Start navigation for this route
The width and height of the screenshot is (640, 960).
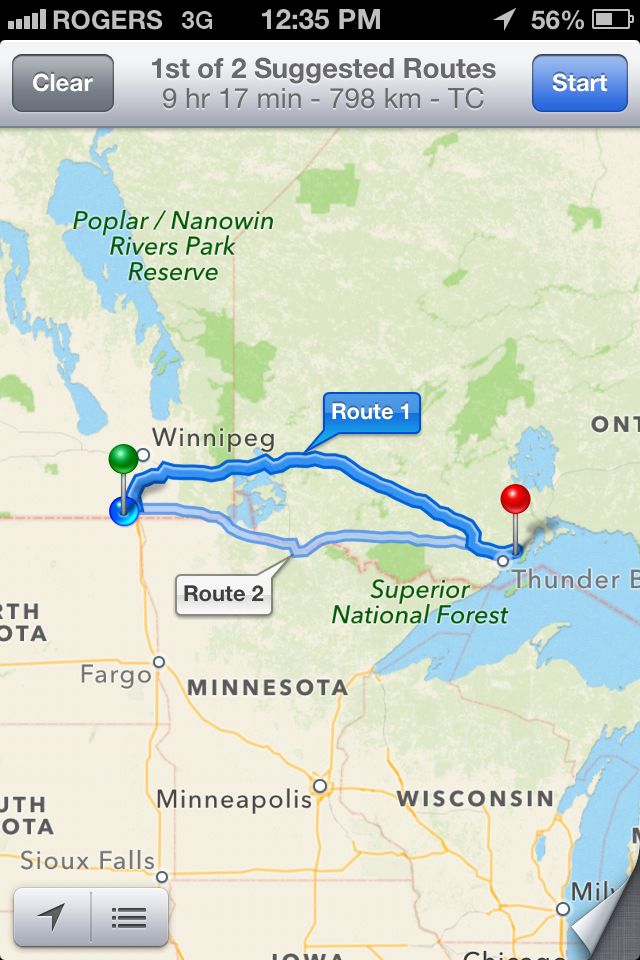(x=579, y=83)
